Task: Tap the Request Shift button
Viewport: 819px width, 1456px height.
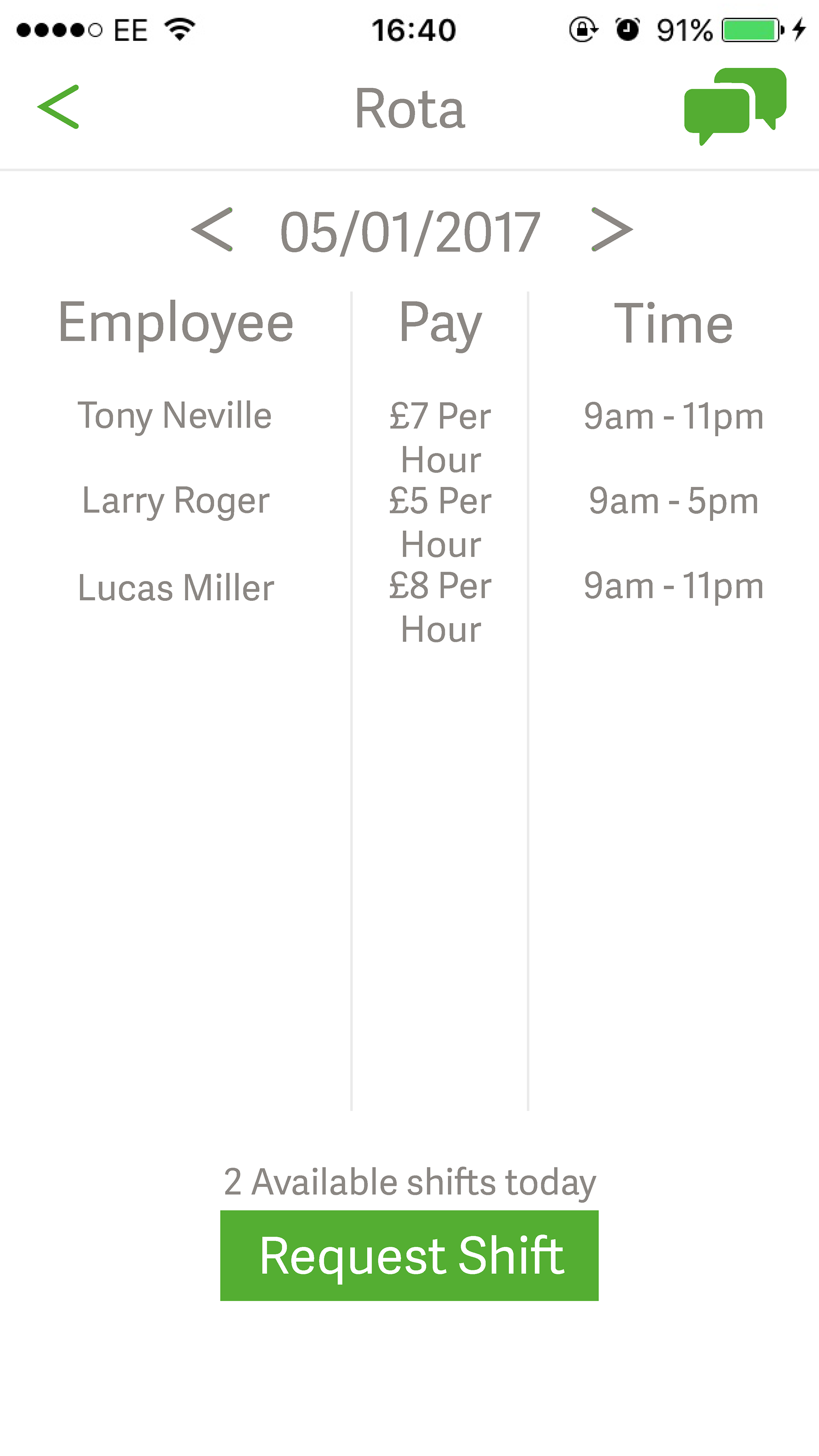Action: pos(409,1256)
